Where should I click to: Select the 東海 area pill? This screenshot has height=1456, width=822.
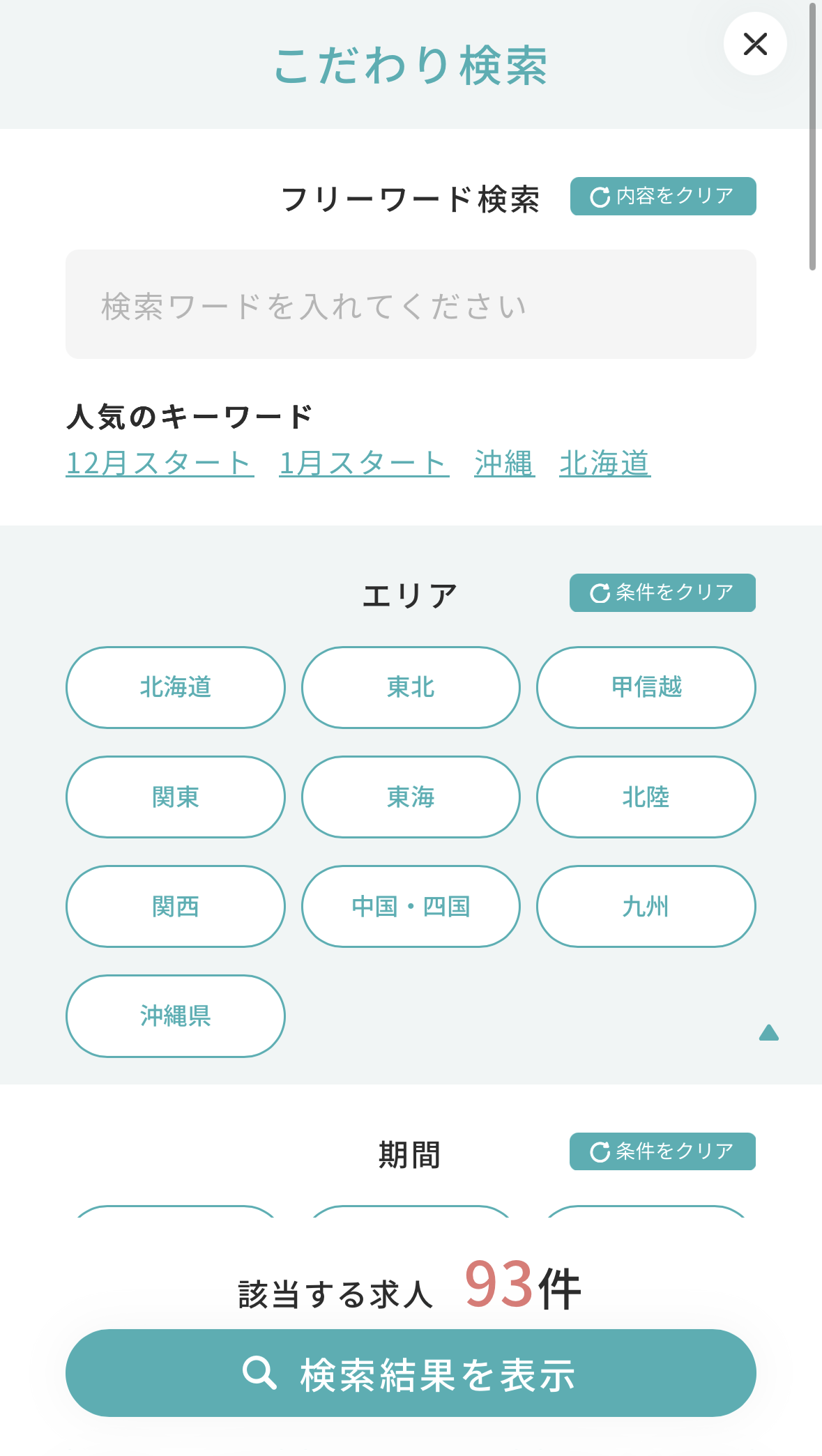point(410,797)
